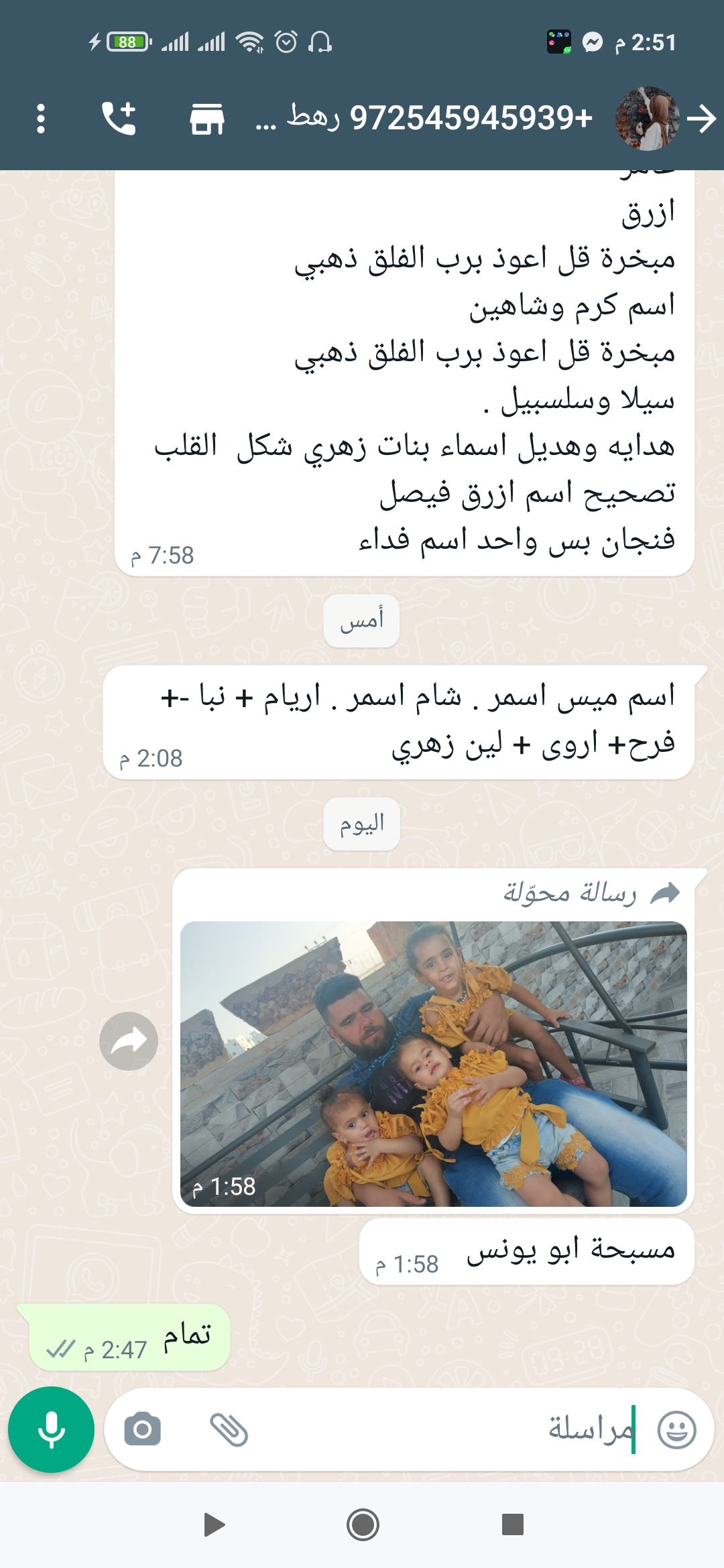This screenshot has height=1568, width=724.
Task: Open the camera from message bar
Action: 143,1429
